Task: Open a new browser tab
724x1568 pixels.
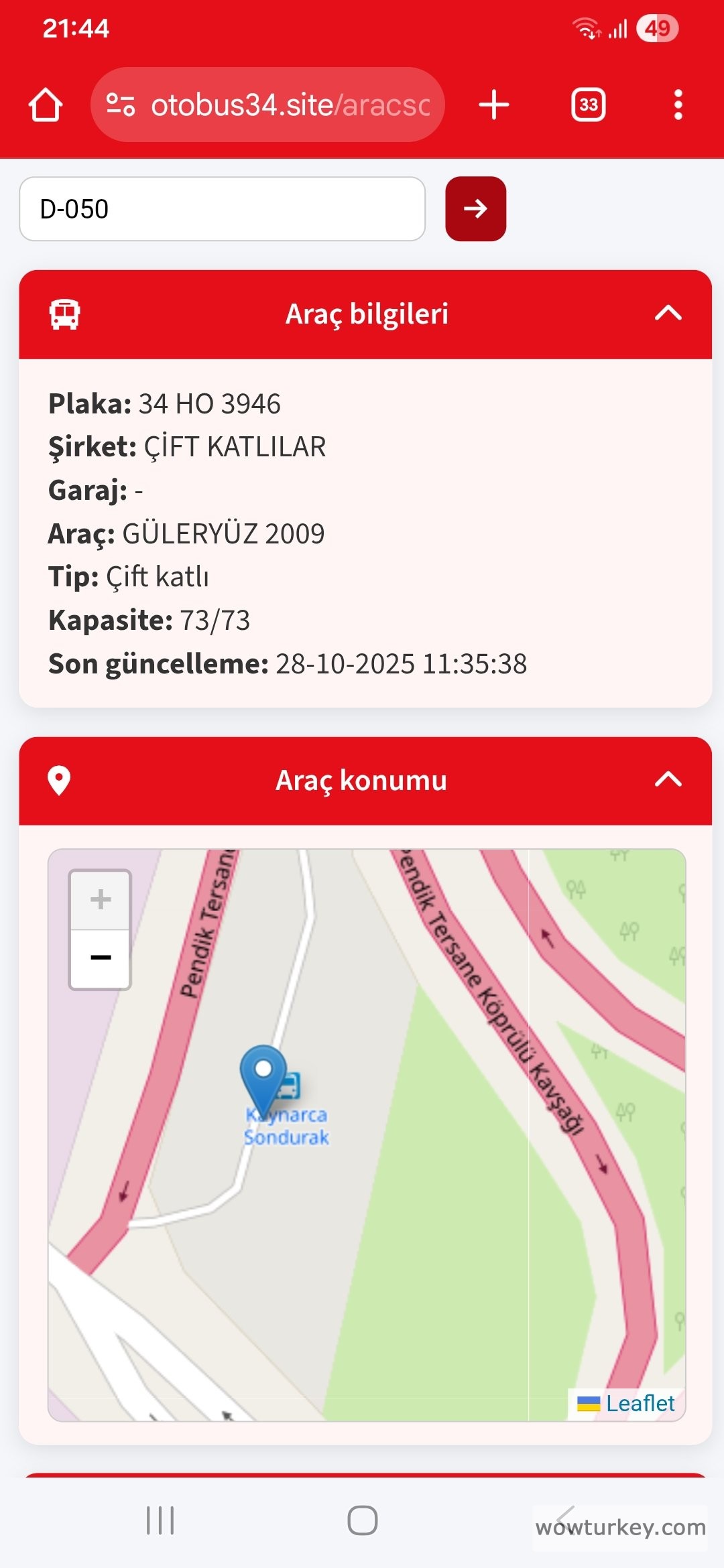Action: pyautogui.click(x=494, y=105)
